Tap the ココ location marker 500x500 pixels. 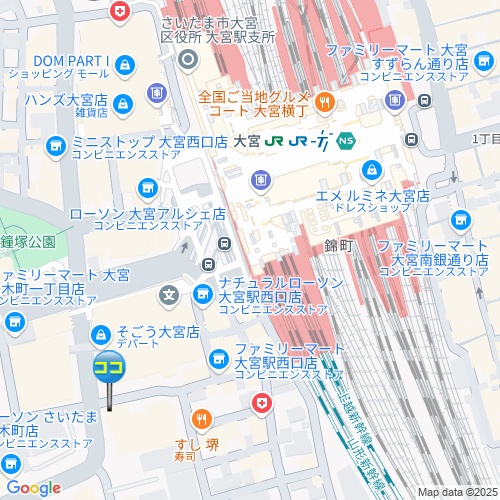109,367
